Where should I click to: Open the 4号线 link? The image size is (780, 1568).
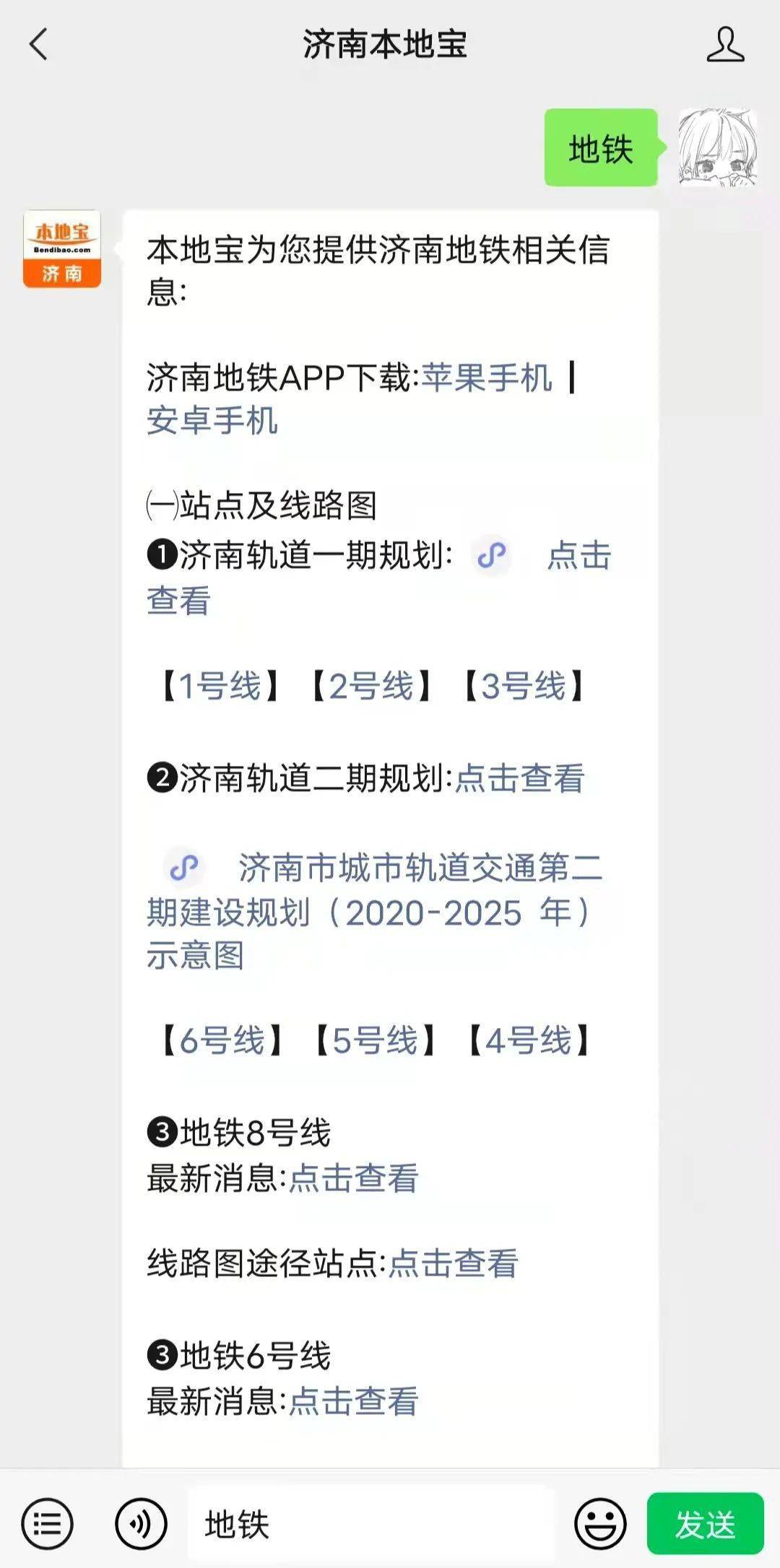click(x=529, y=1040)
